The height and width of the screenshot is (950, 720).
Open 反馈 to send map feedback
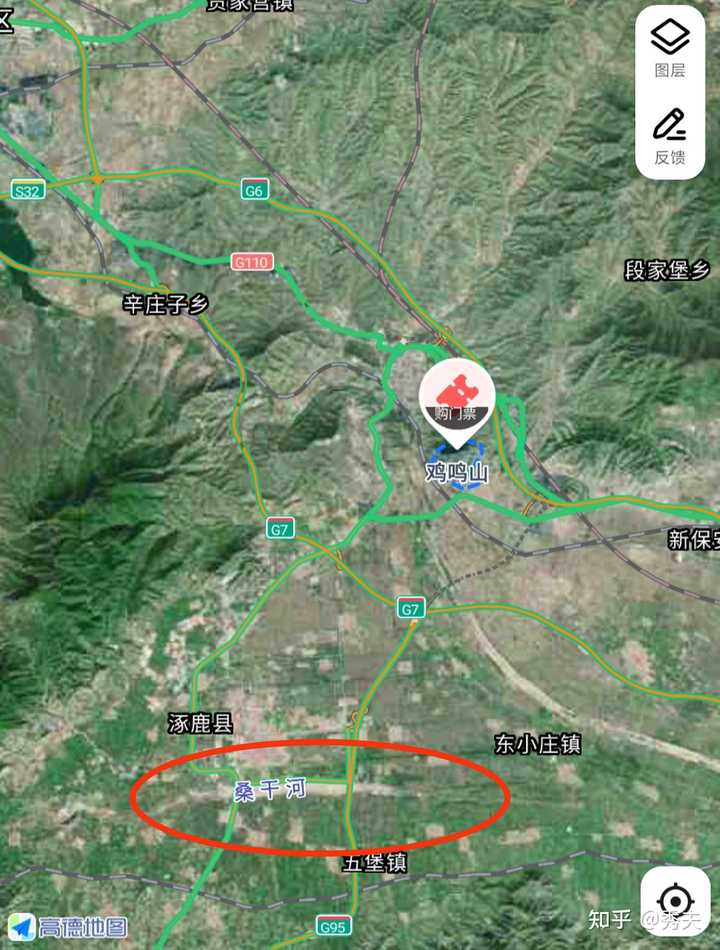click(x=670, y=135)
